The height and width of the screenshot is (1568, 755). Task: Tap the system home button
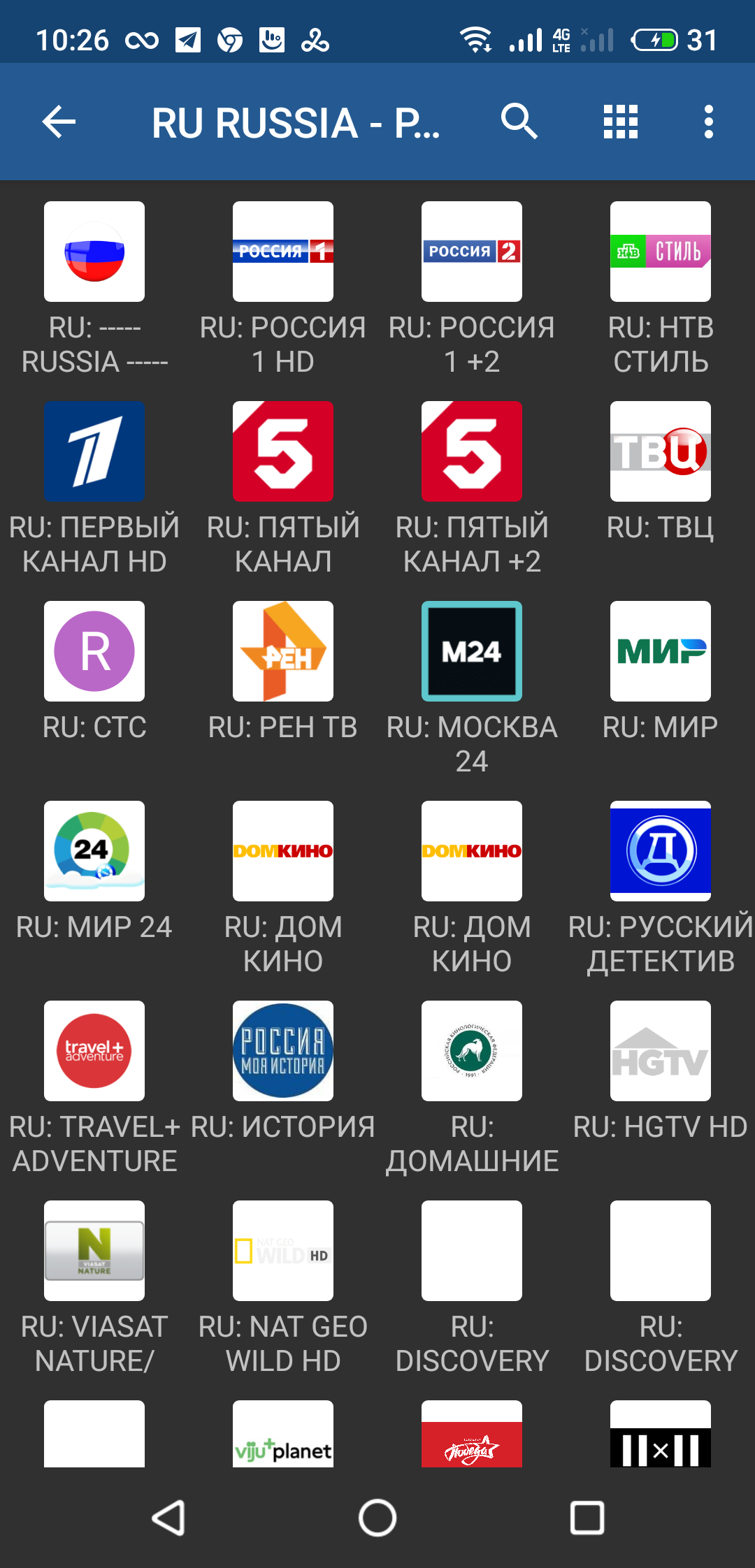[377, 1518]
